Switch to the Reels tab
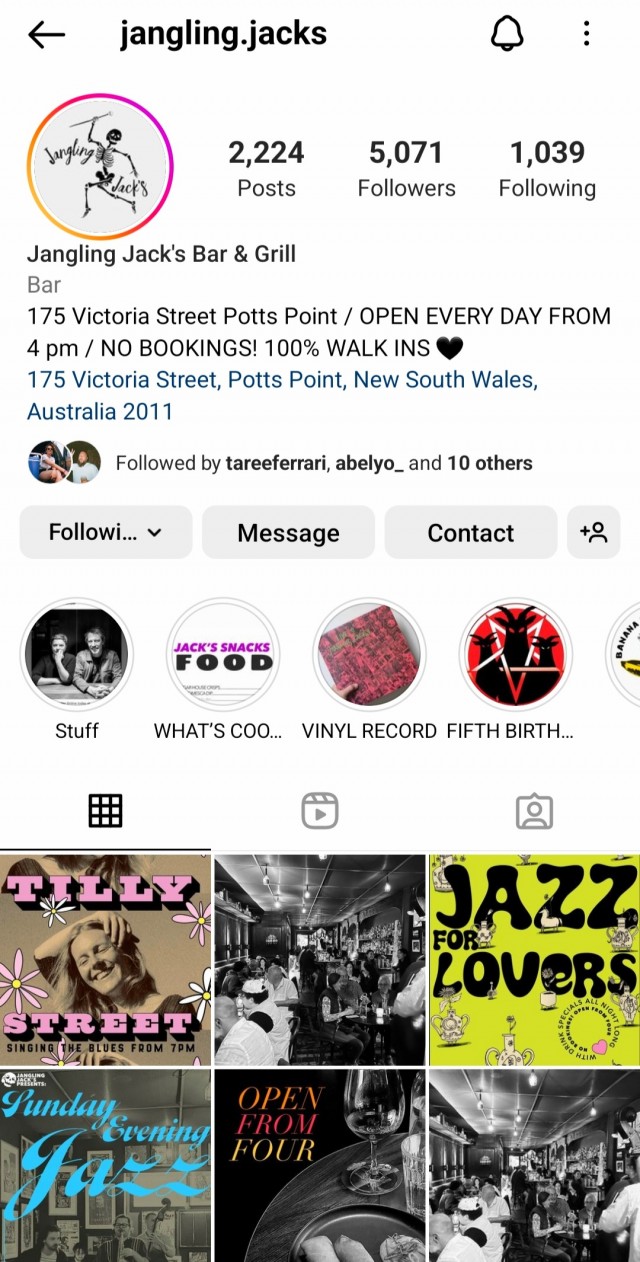This screenshot has height=1262, width=640. 320,811
